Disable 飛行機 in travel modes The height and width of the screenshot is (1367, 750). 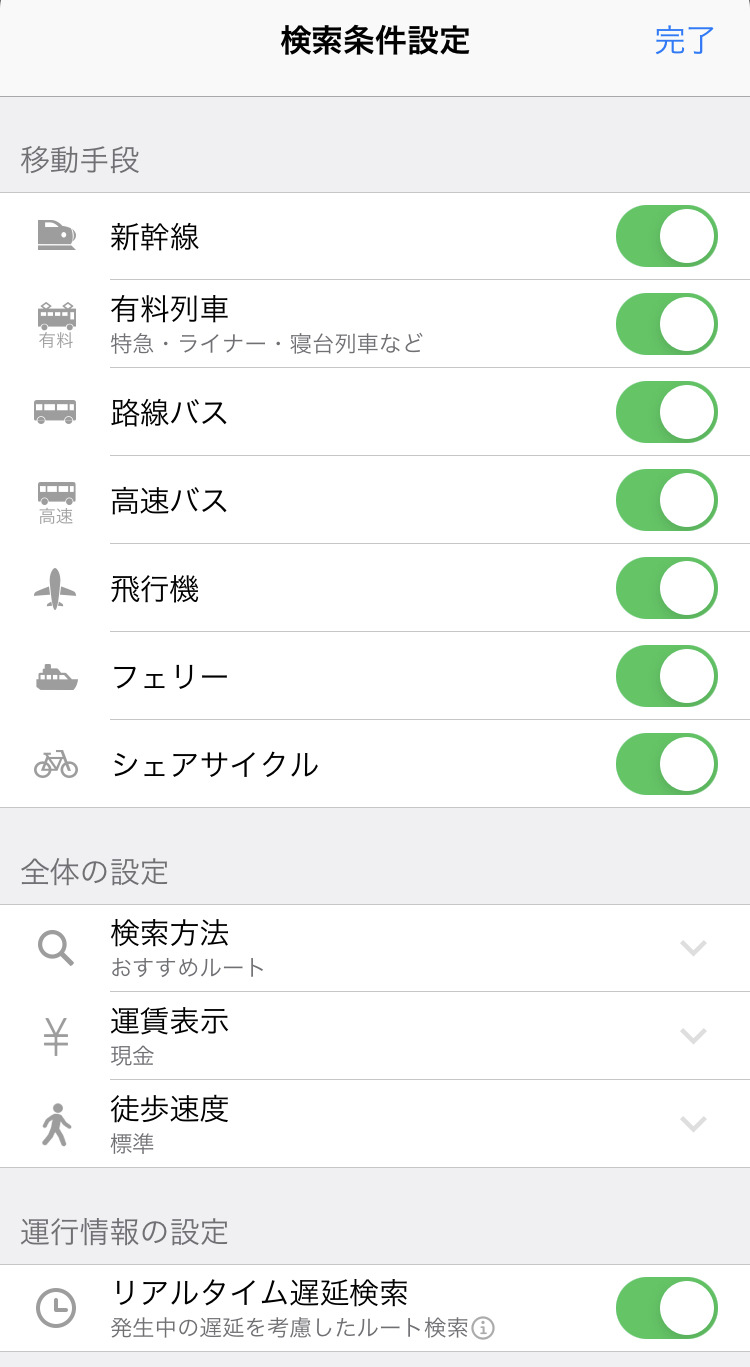(667, 588)
